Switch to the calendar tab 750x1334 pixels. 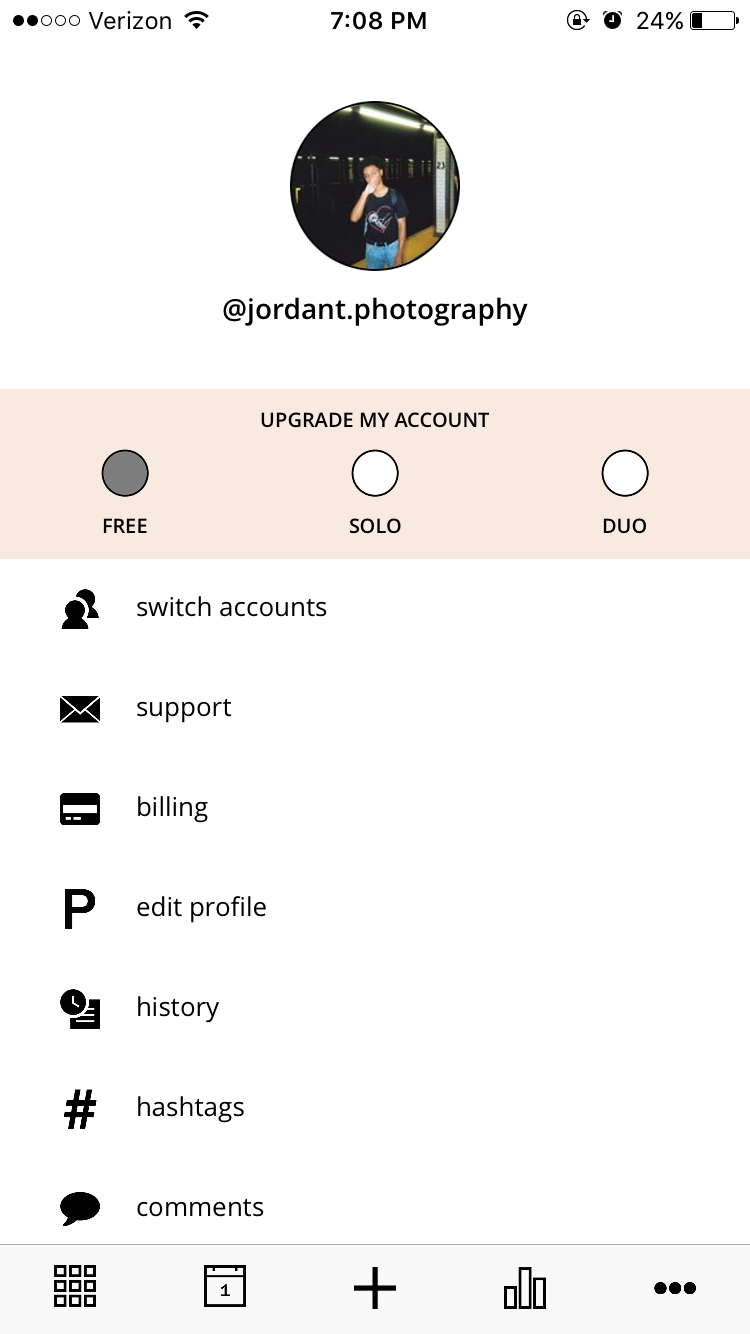(225, 1287)
